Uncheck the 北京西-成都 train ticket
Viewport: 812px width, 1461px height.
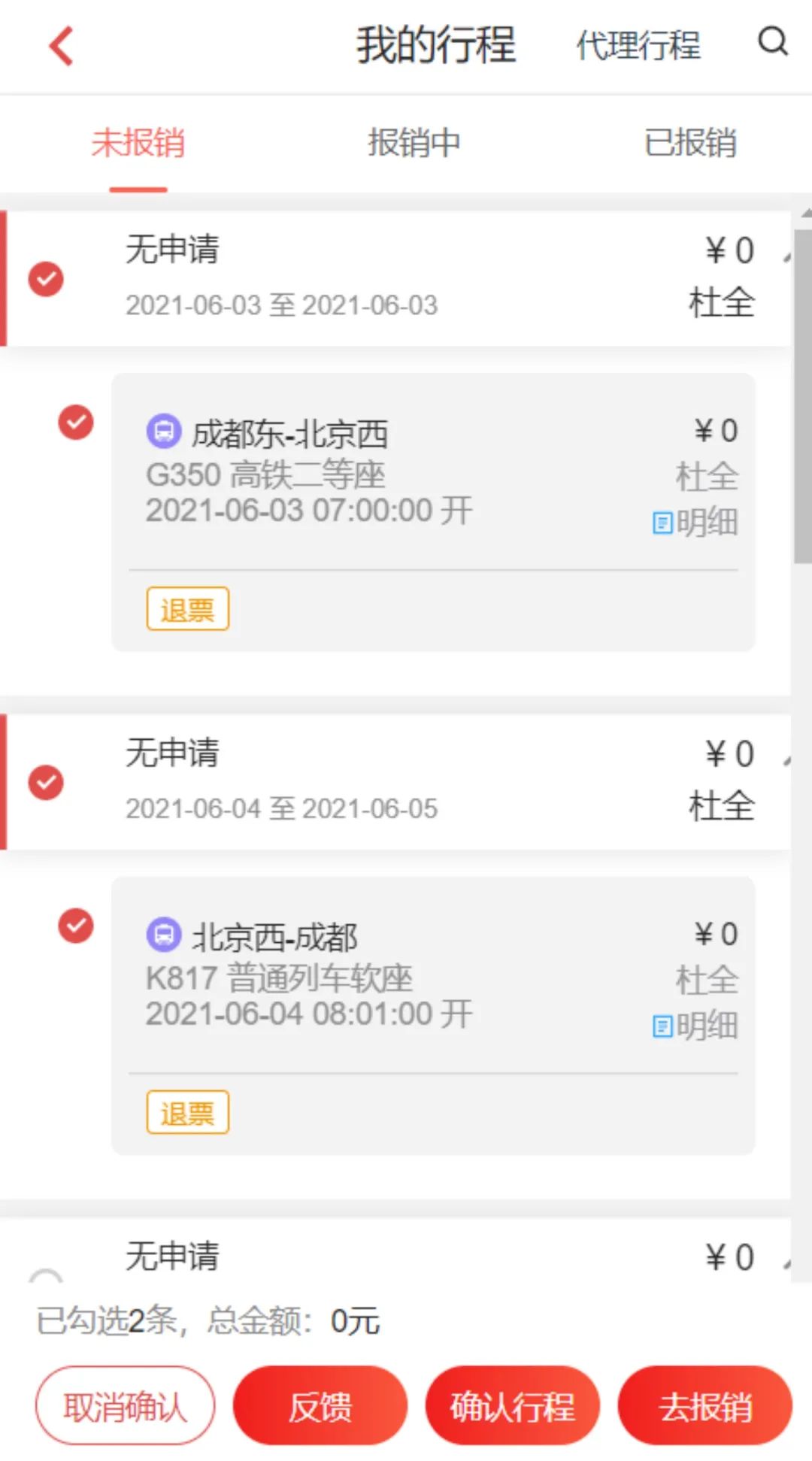(x=76, y=926)
